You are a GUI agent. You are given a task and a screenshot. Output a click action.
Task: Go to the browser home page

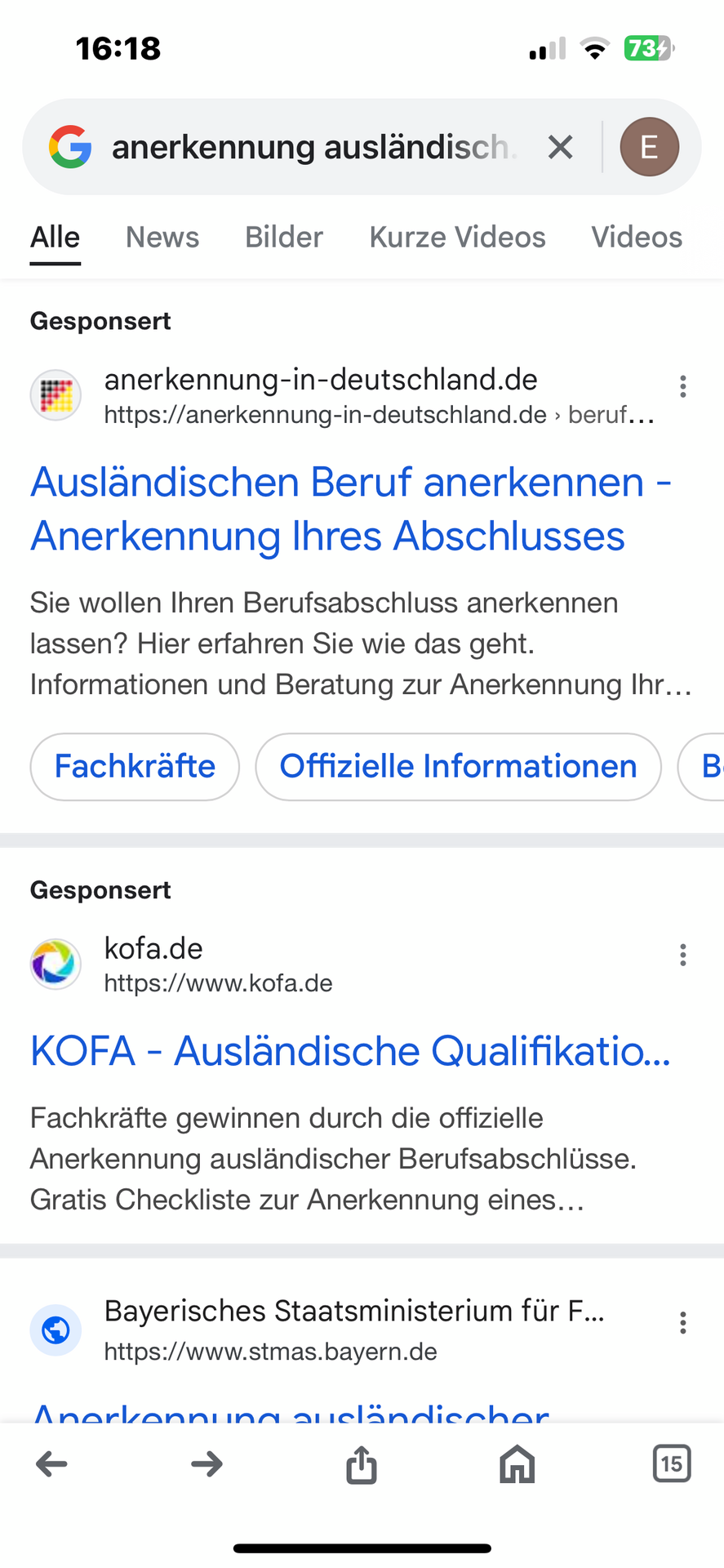pos(517,1464)
